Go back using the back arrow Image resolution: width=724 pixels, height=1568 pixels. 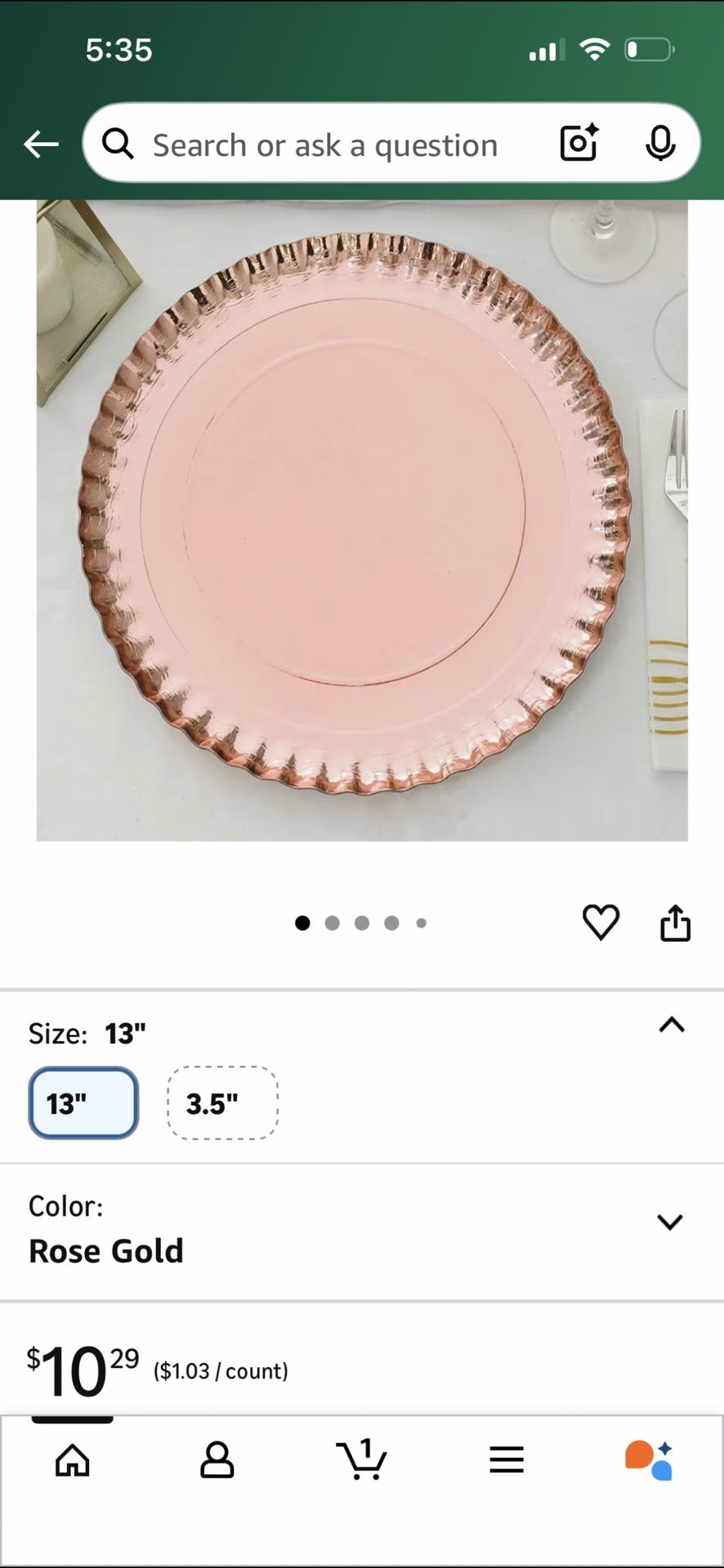[41, 145]
